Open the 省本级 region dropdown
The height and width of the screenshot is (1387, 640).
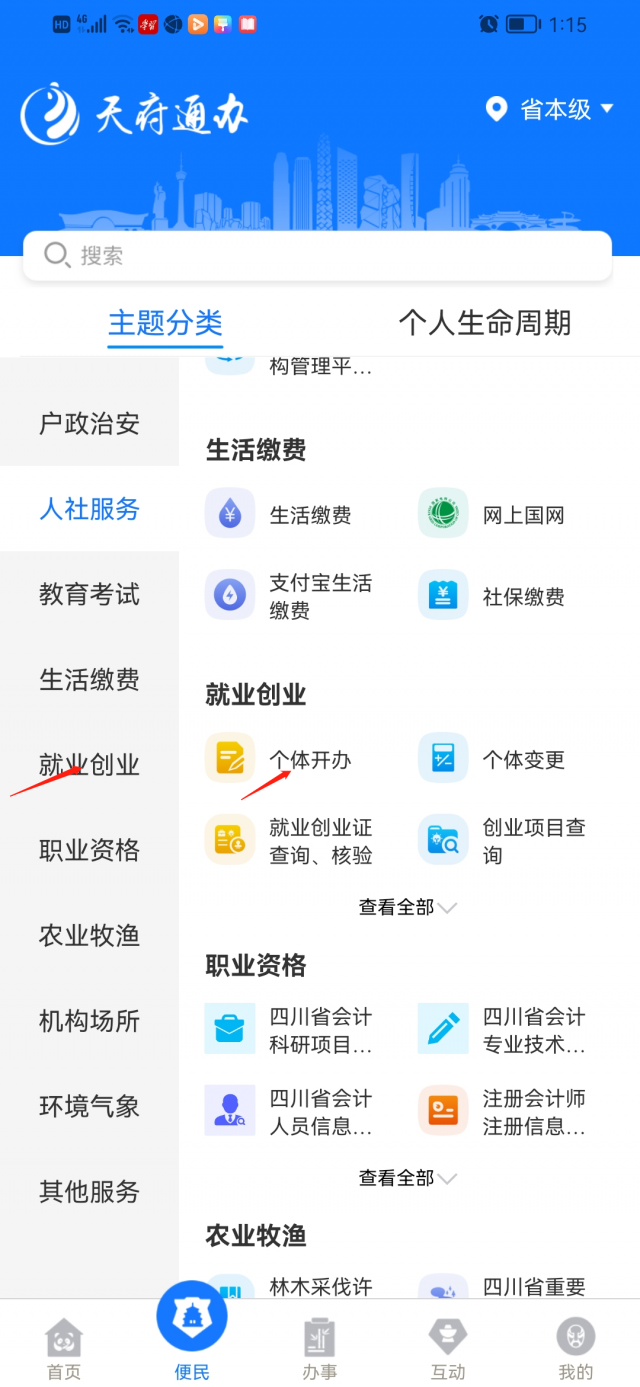click(x=550, y=109)
